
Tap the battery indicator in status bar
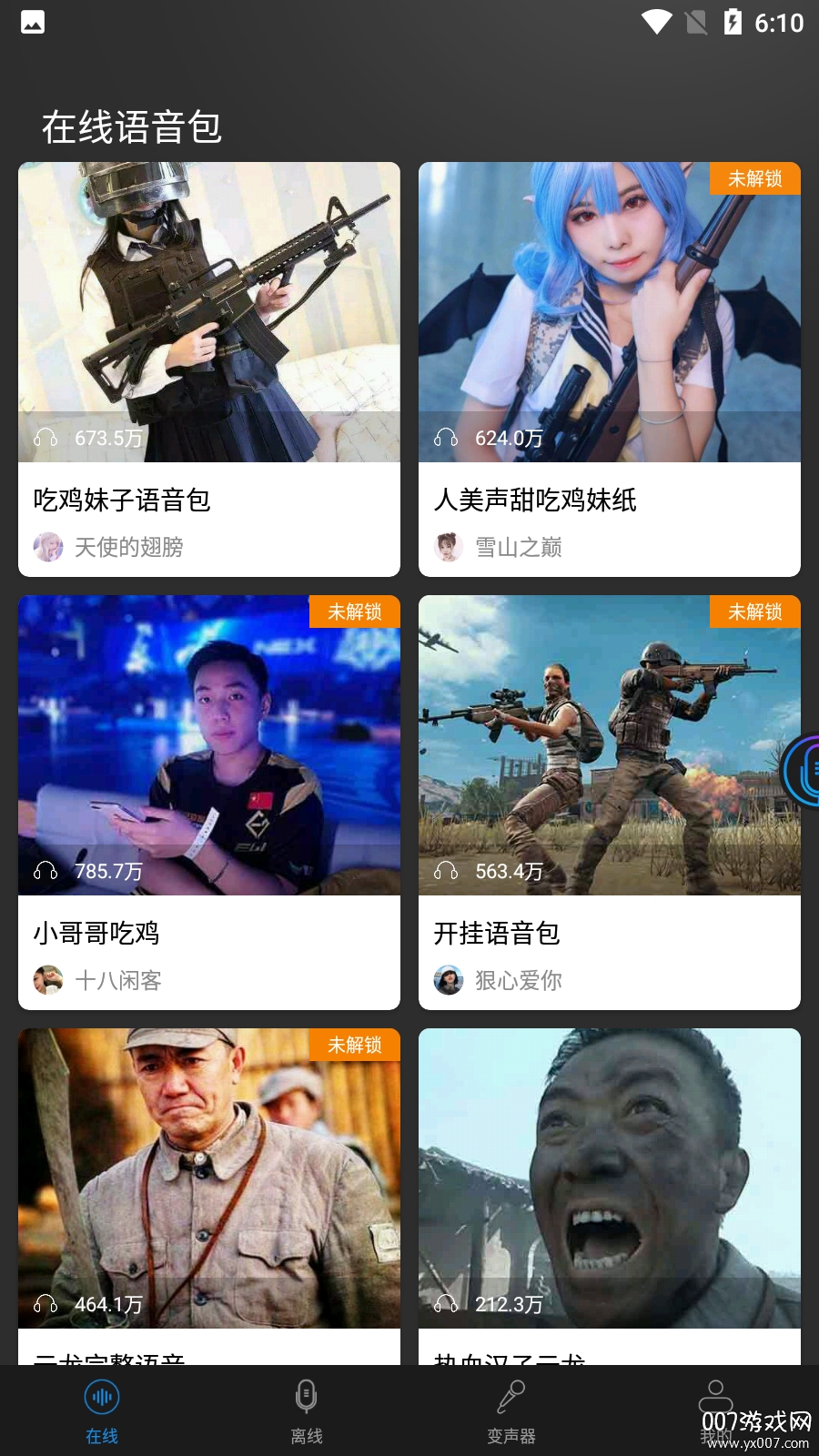[732, 23]
